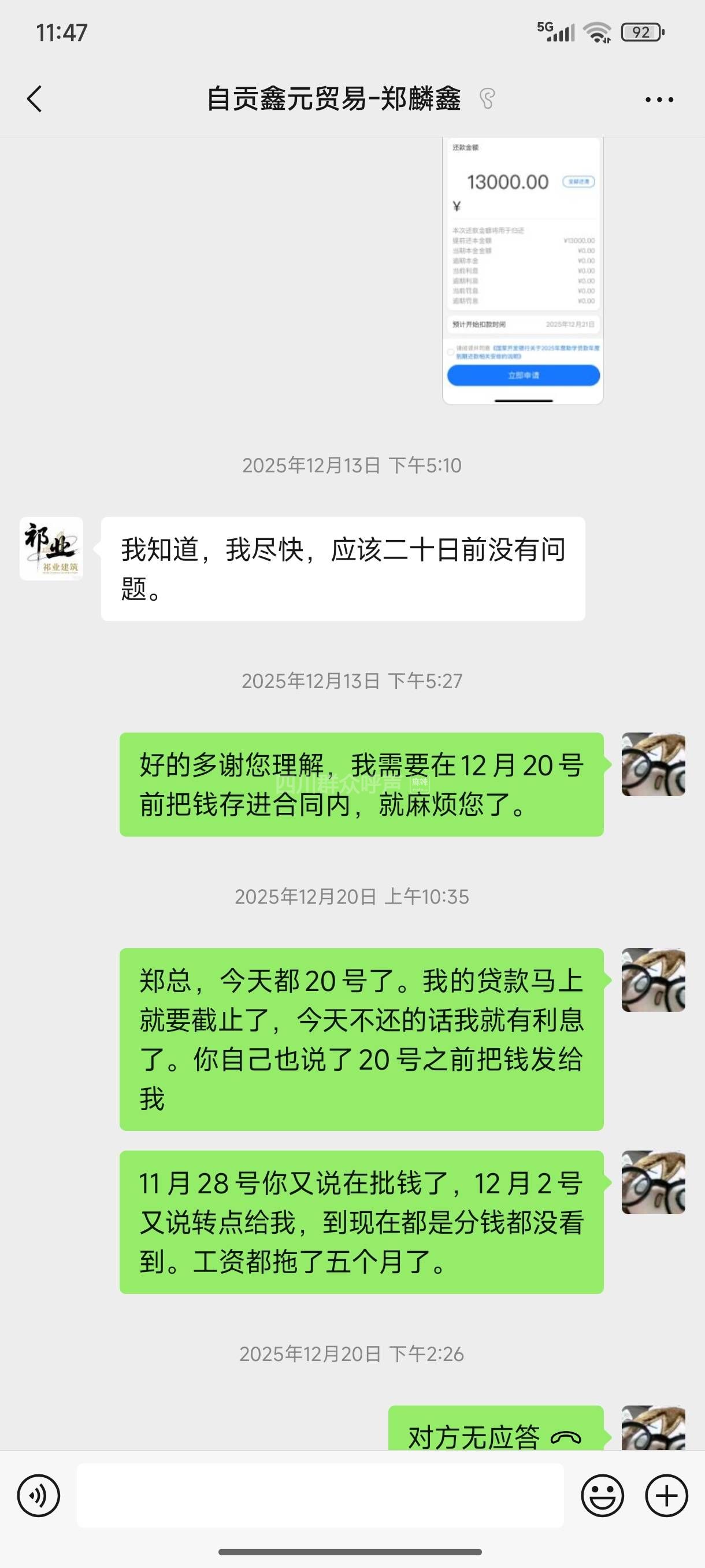Go back to the chat list

pyautogui.click(x=35, y=99)
